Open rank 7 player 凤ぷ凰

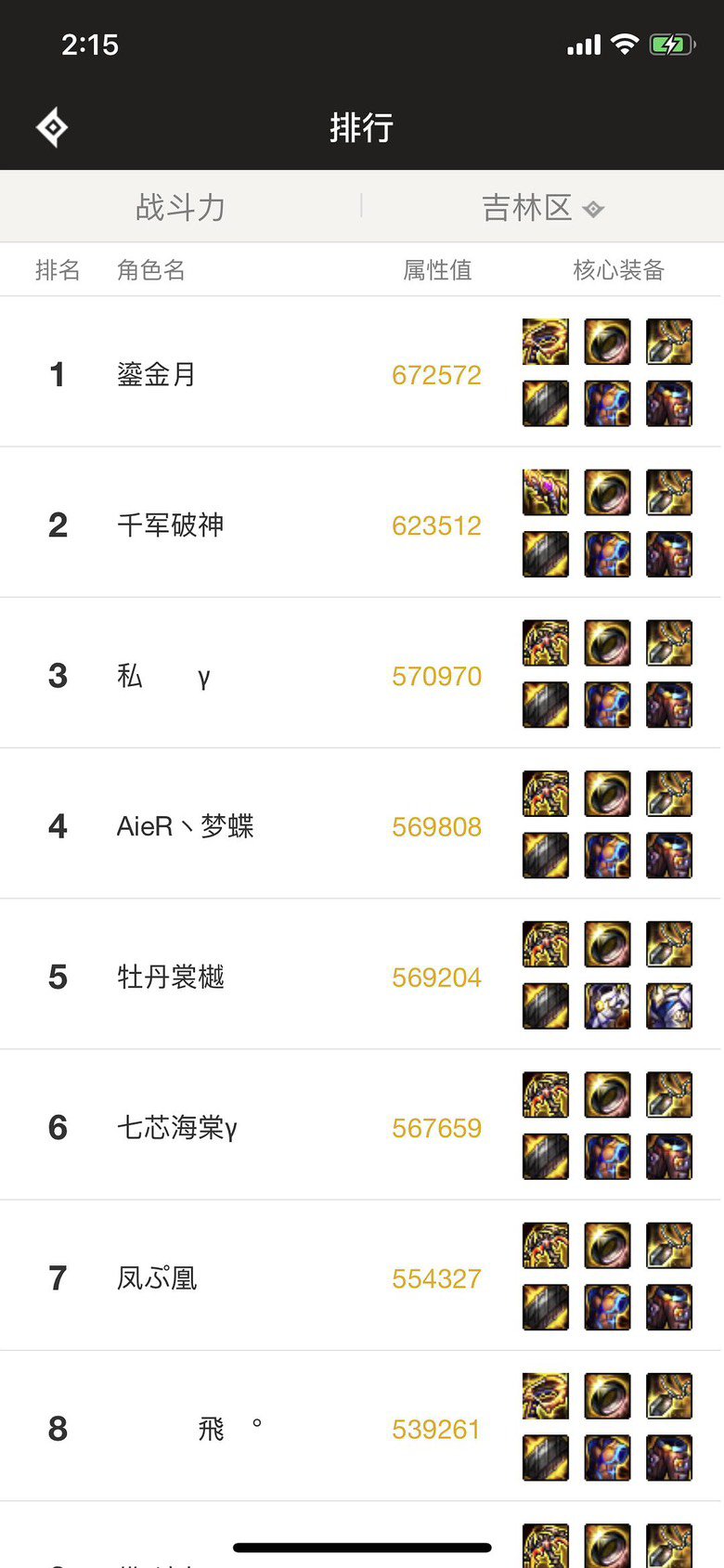point(157,1277)
